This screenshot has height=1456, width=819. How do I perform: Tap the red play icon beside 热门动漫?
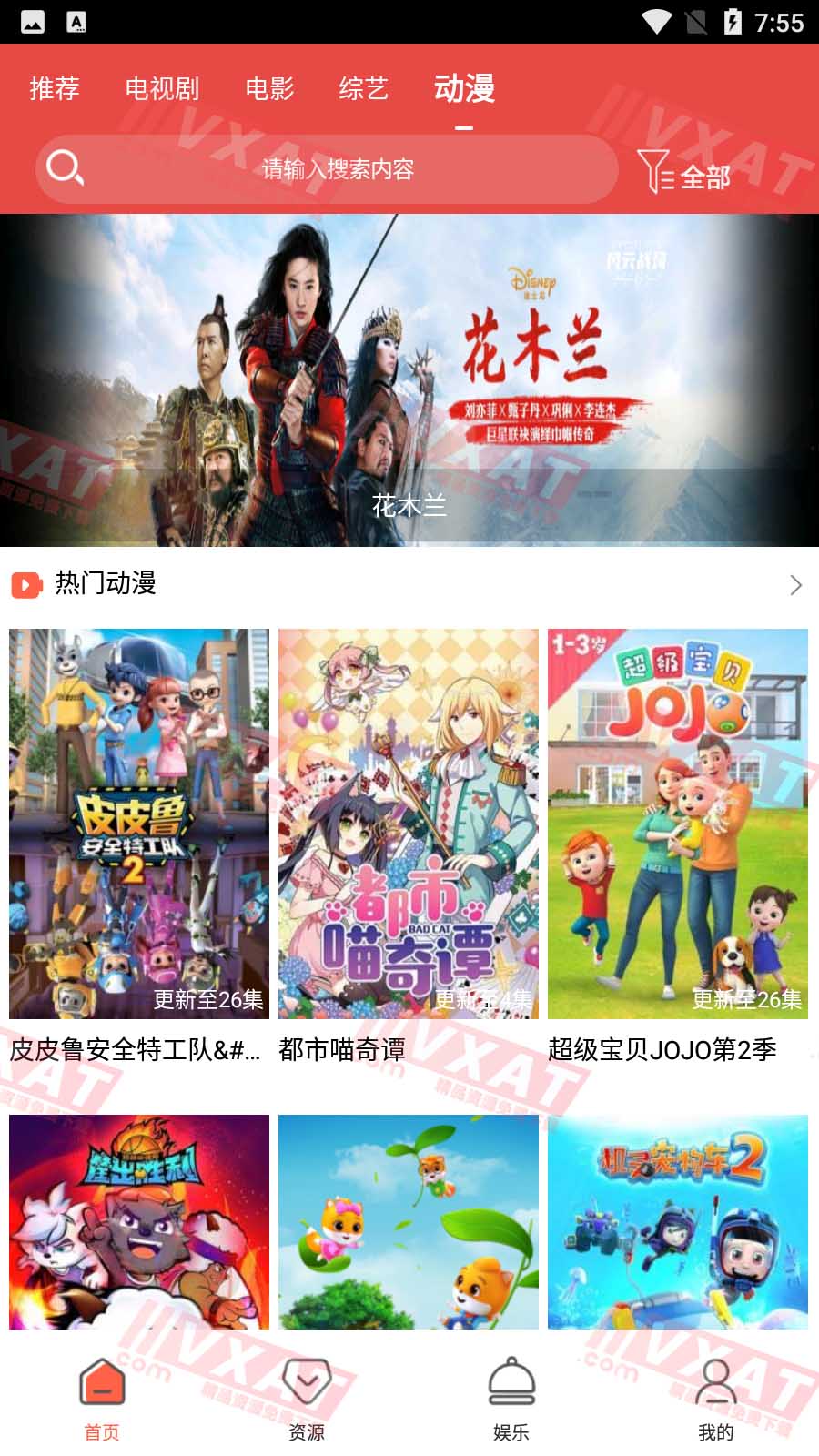26,583
